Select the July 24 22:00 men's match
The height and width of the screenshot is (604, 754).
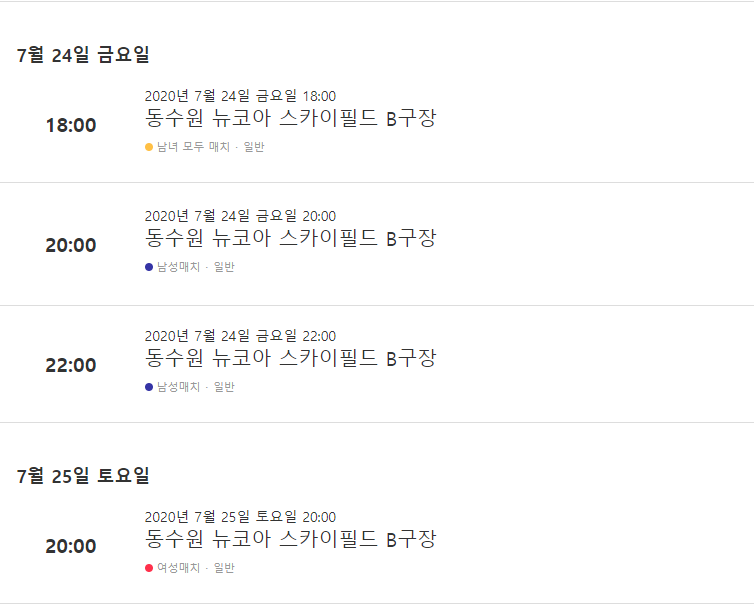(x=290, y=359)
